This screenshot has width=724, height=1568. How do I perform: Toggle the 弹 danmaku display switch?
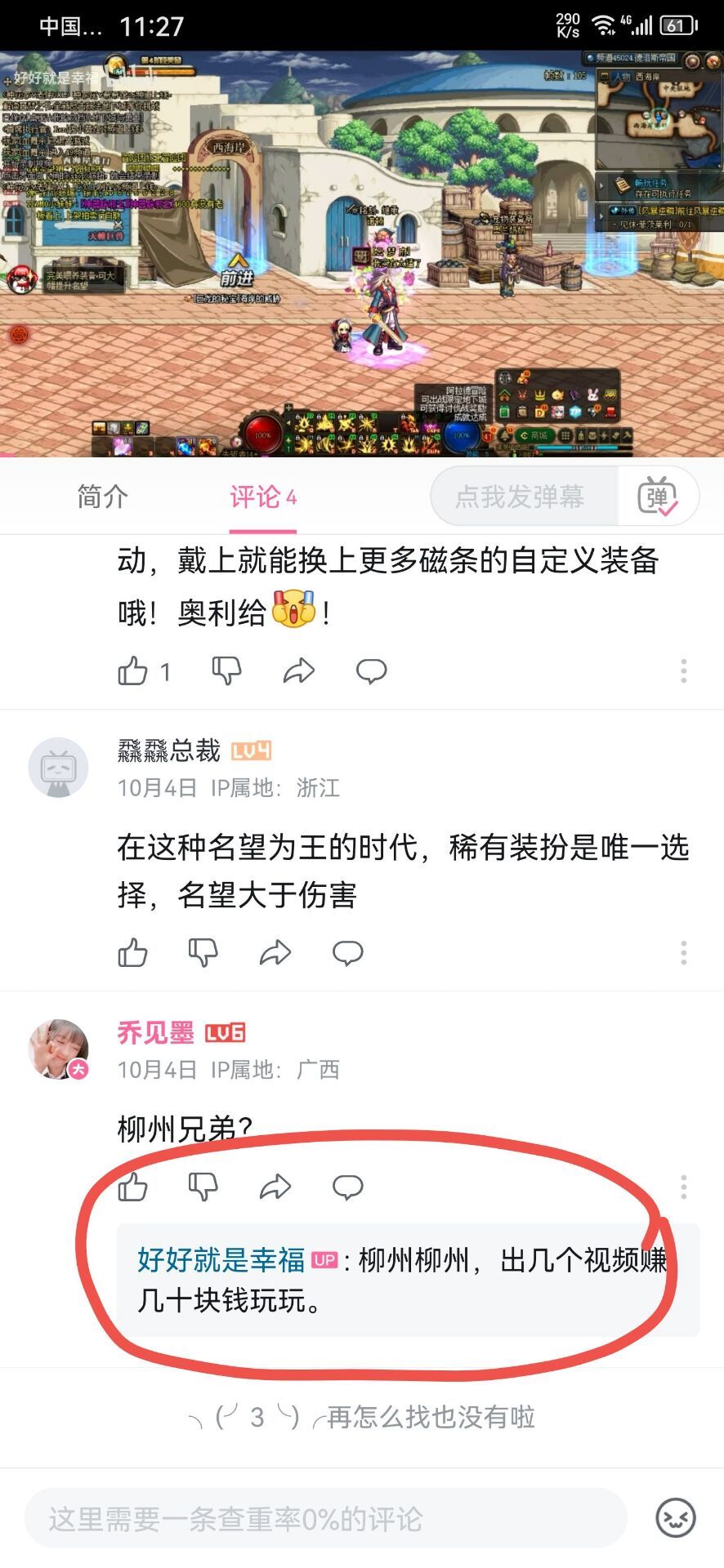658,496
